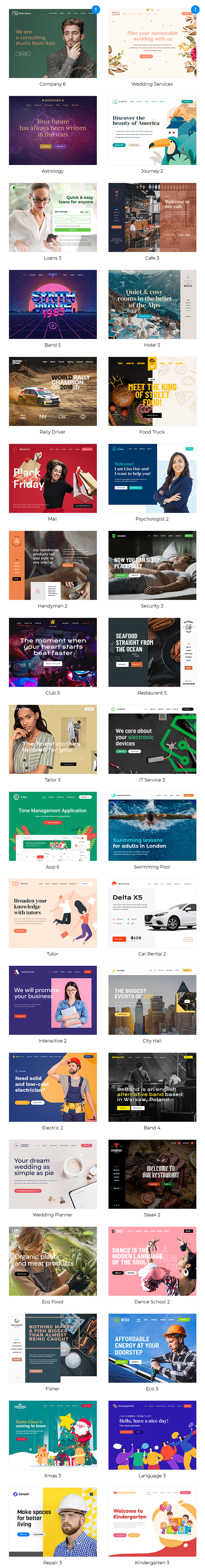Open the Cafe 3 template
The height and width of the screenshot is (1568, 205).
tap(152, 217)
